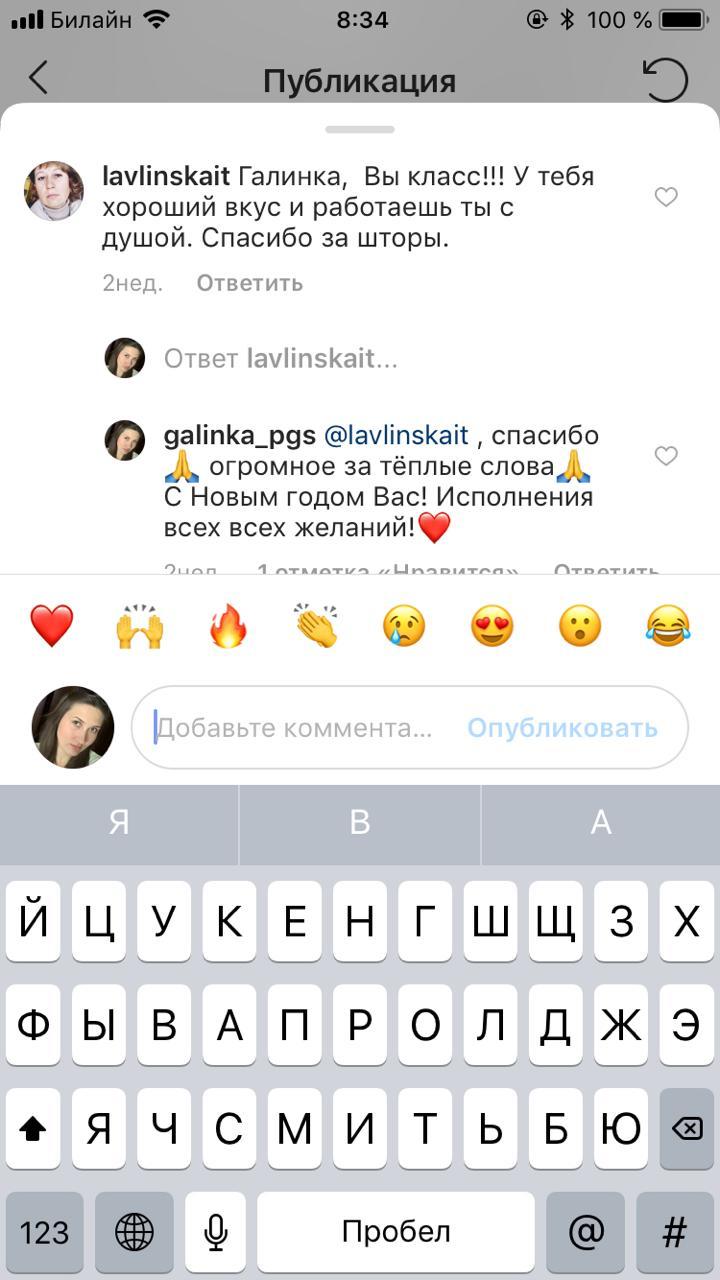Like galinka_pgs's reply comment
Viewport: 720px width, 1280px height.
tap(666, 457)
